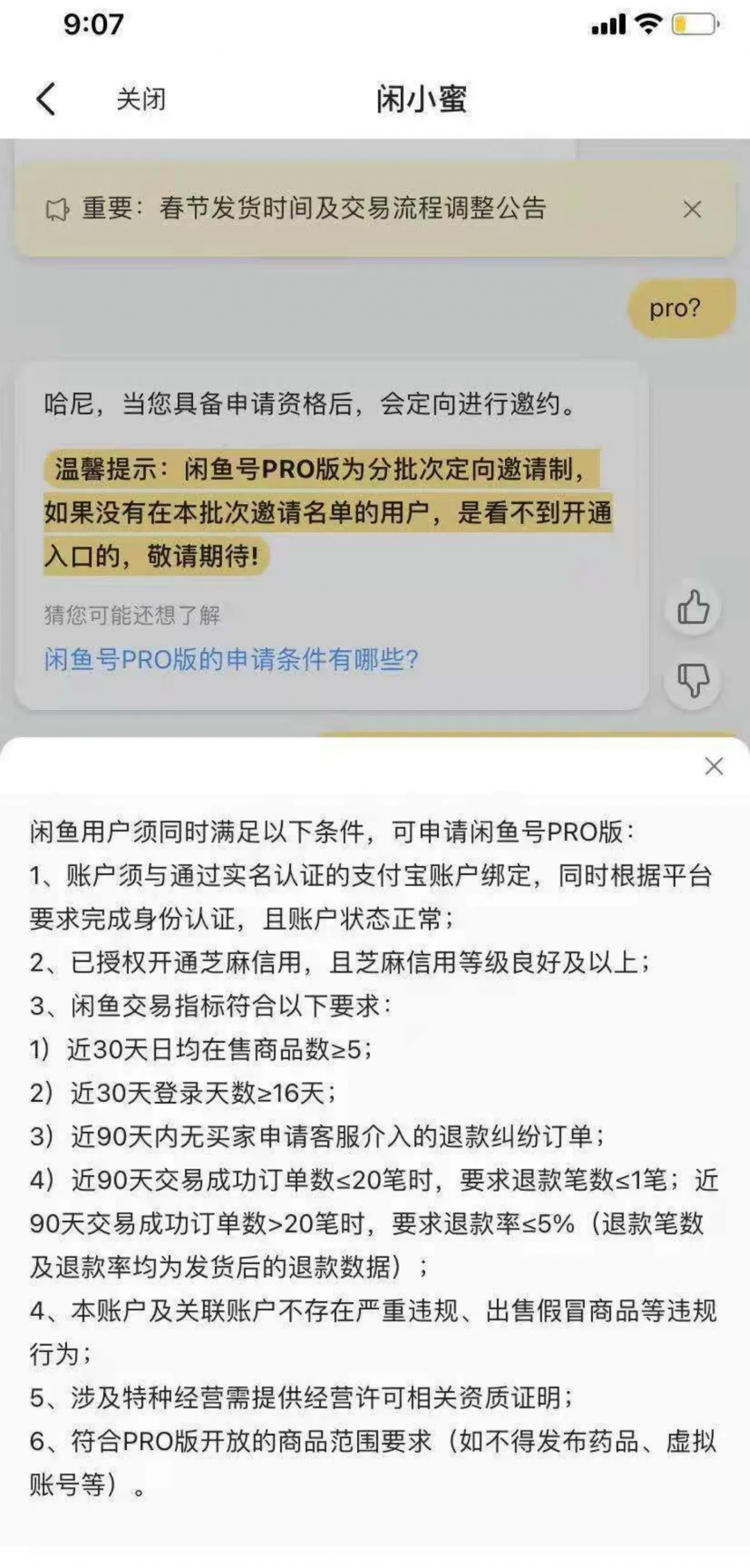This screenshot has height=1568, width=750.
Task: Open the 春节发货时间及交易流程调整公告 notice
Action: (x=314, y=208)
